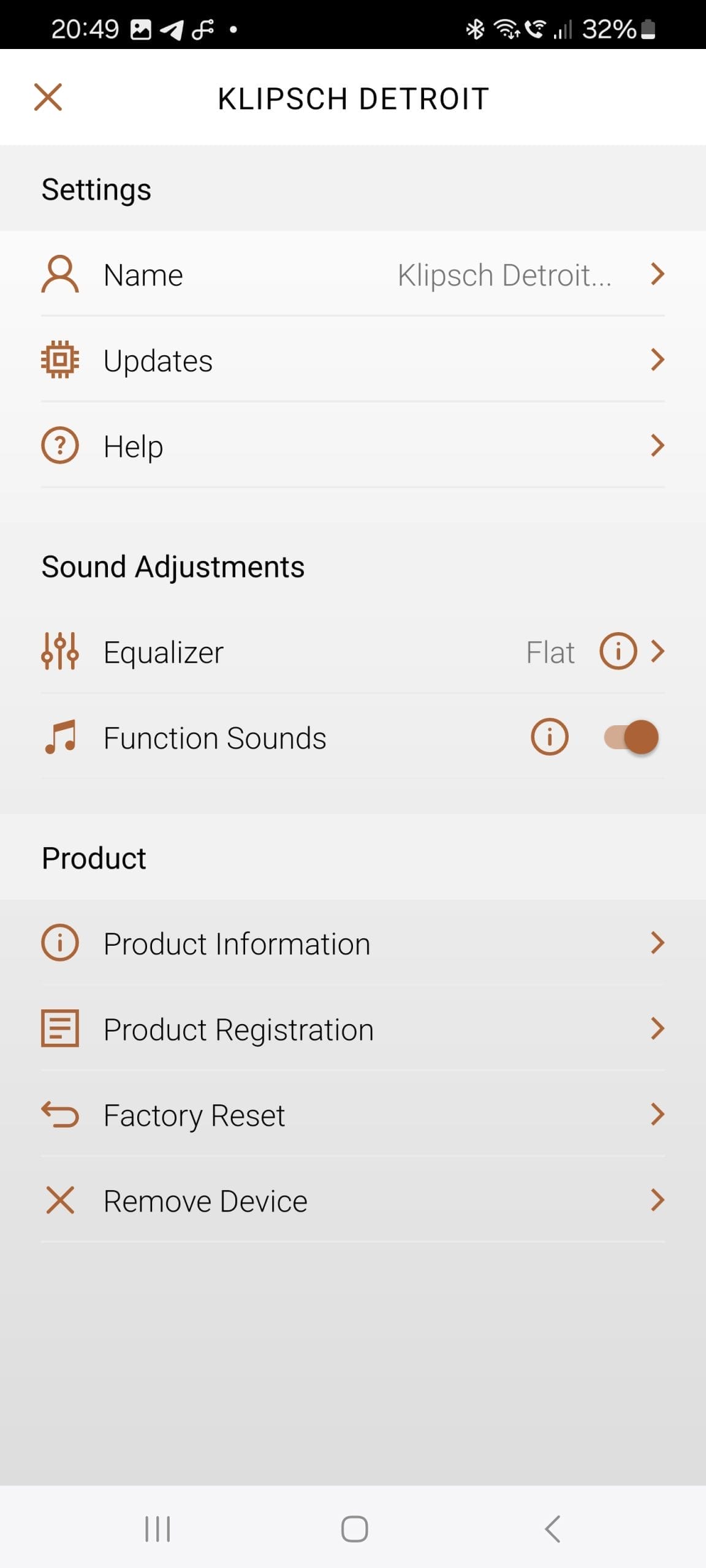Viewport: 706px width, 1568px height.
Task: Go to home via the navigation bar
Action: pos(354,1529)
